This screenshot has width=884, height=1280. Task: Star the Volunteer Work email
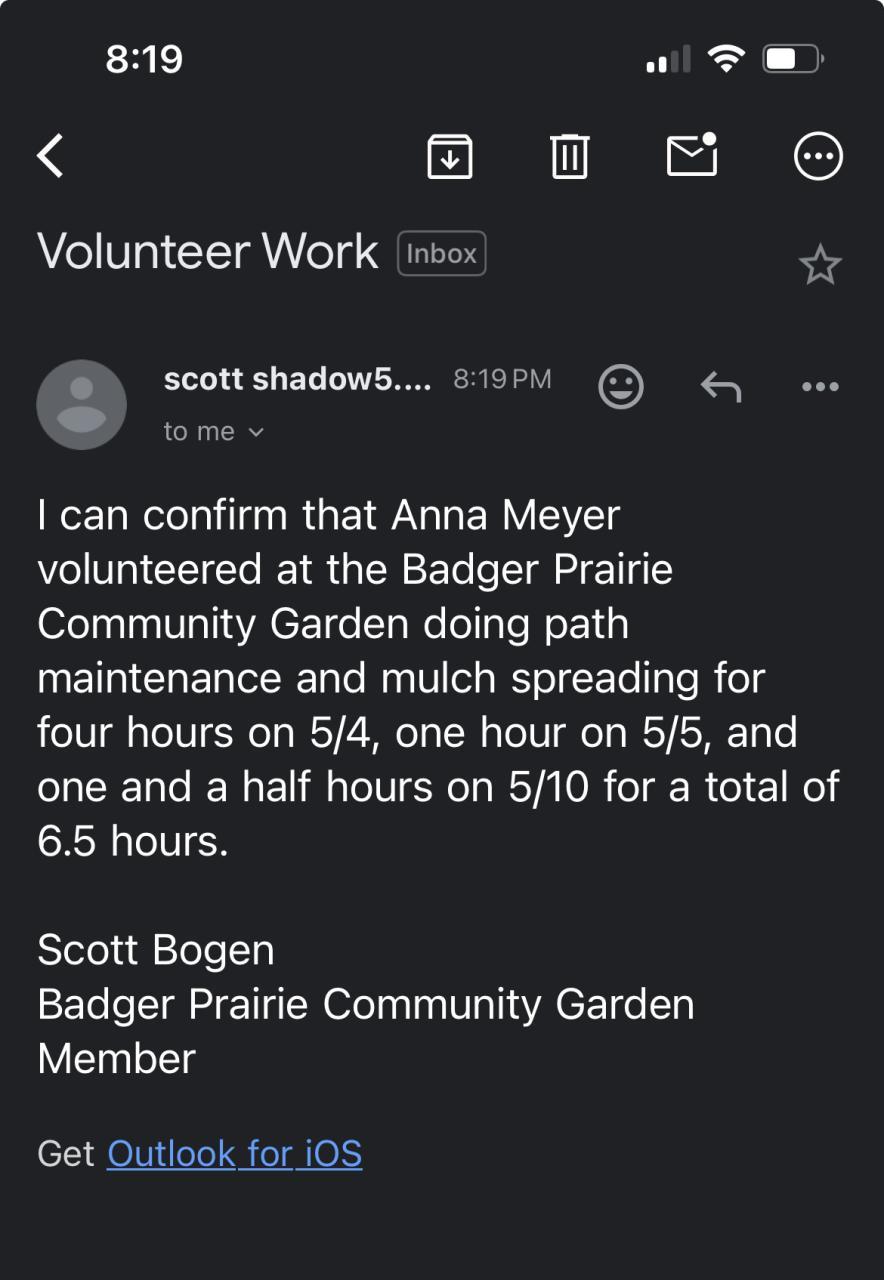[x=820, y=265]
